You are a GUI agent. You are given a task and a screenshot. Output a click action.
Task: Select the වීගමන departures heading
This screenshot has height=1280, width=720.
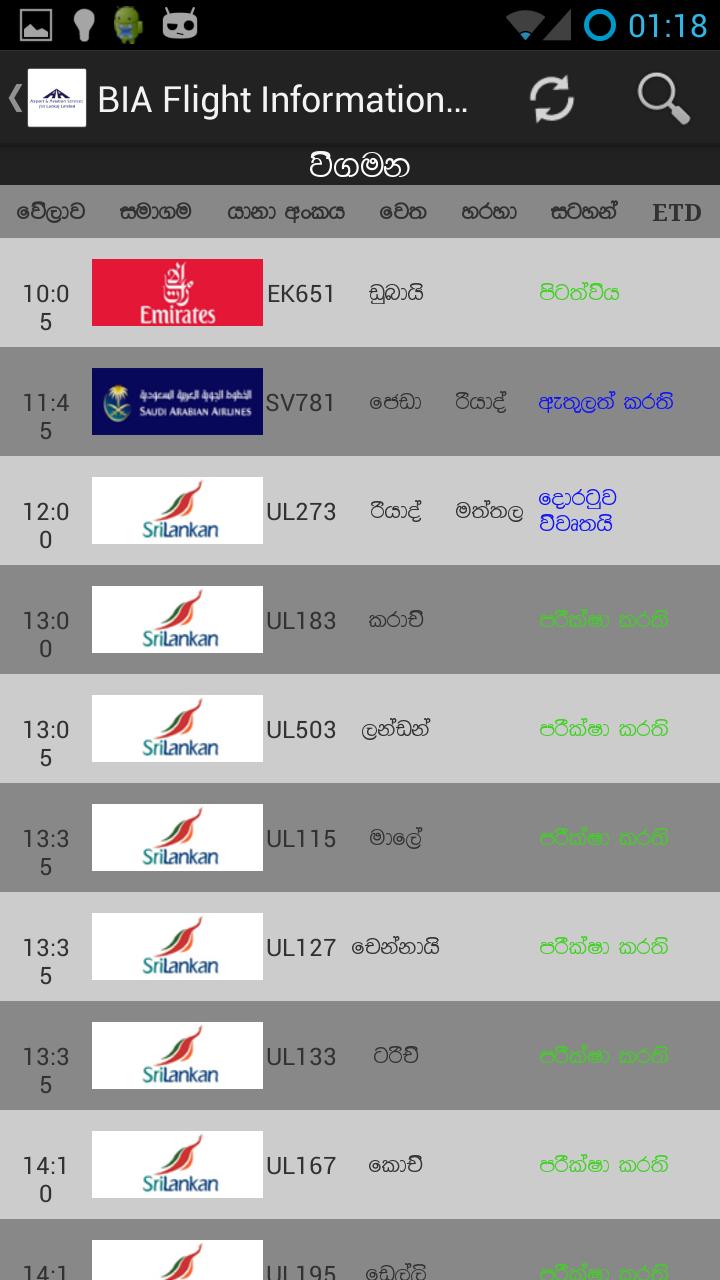pos(360,164)
